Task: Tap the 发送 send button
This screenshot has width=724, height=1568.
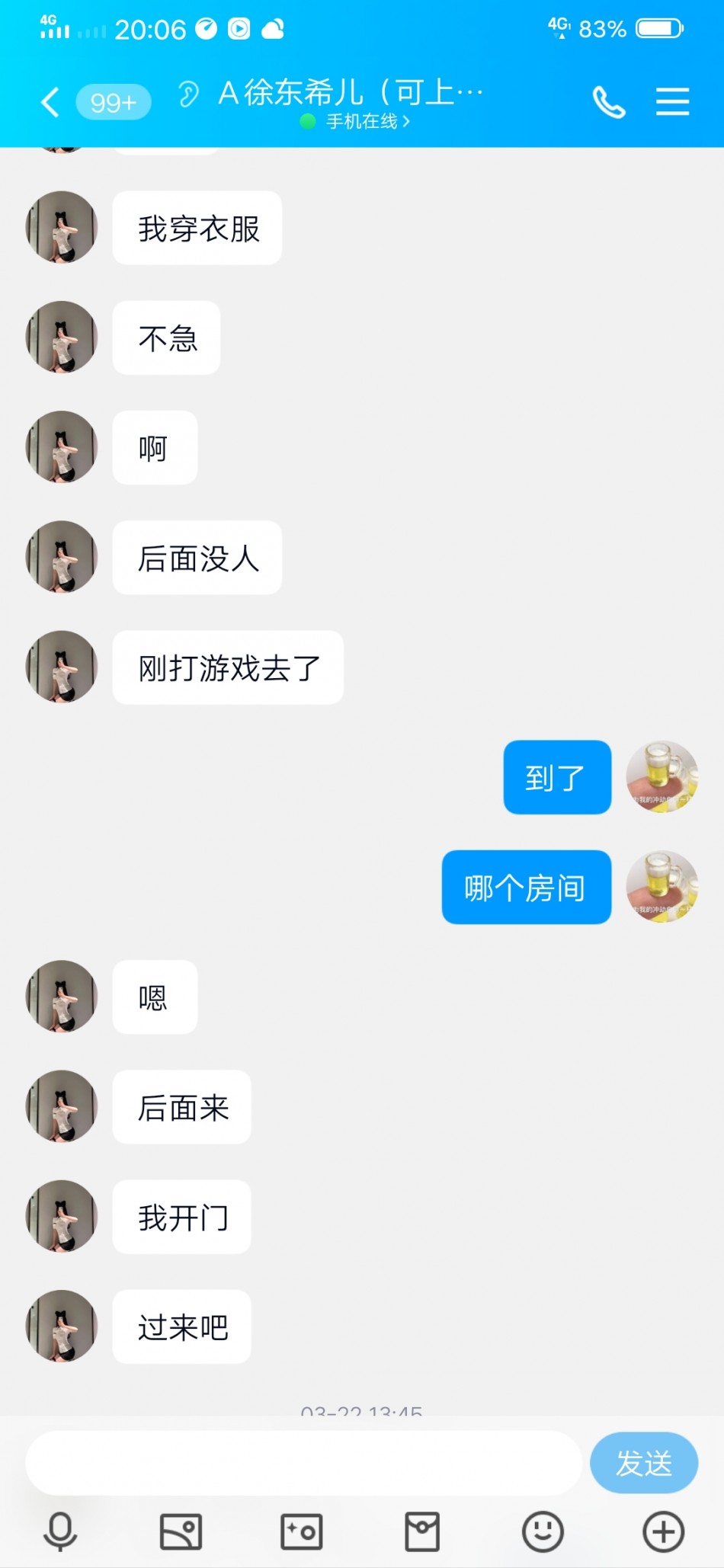Action: 643,1463
